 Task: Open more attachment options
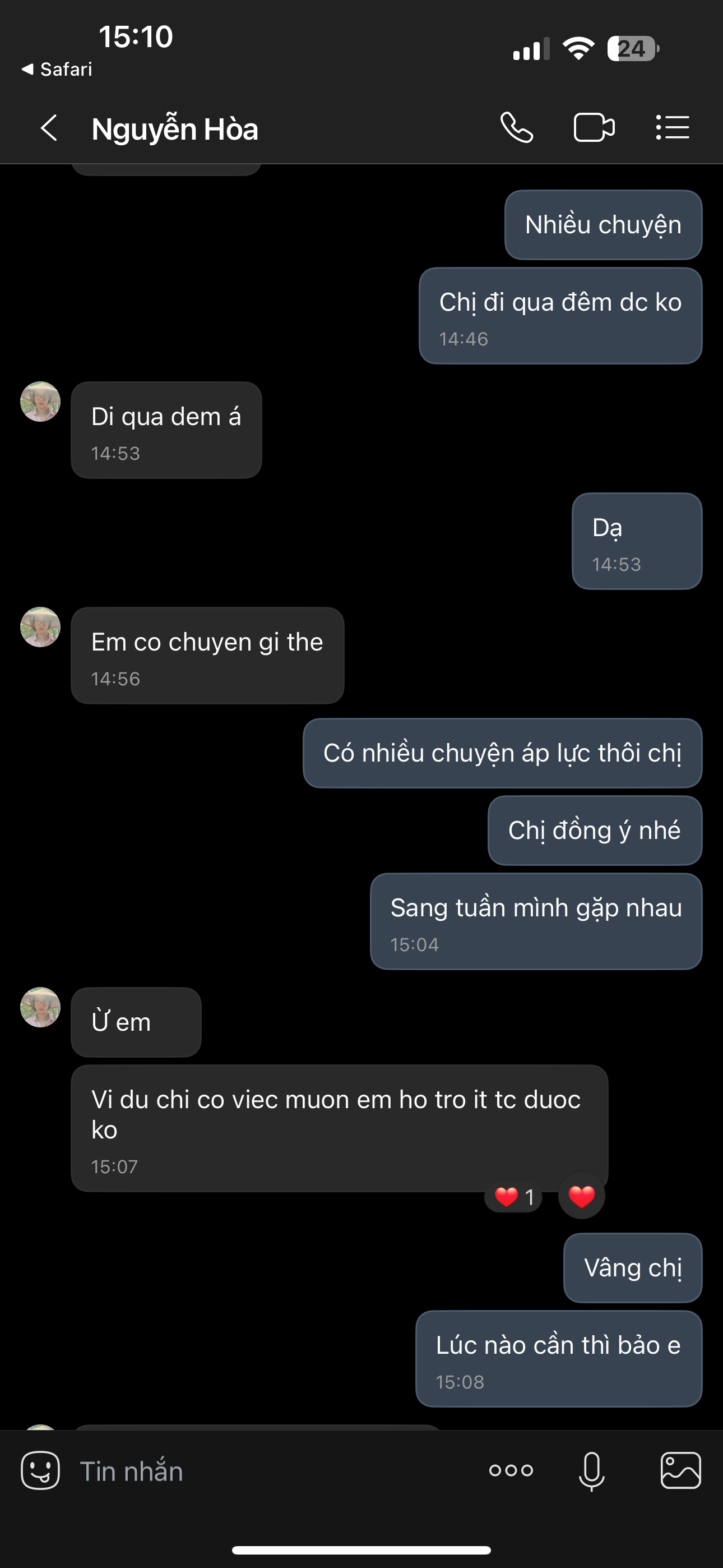[x=511, y=1470]
